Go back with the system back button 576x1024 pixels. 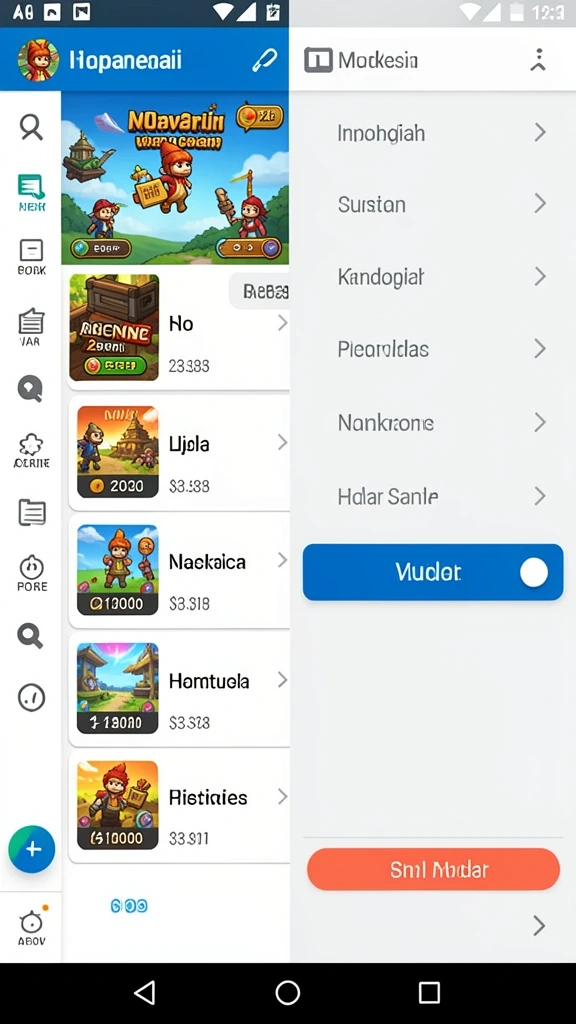pyautogui.click(x=144, y=993)
